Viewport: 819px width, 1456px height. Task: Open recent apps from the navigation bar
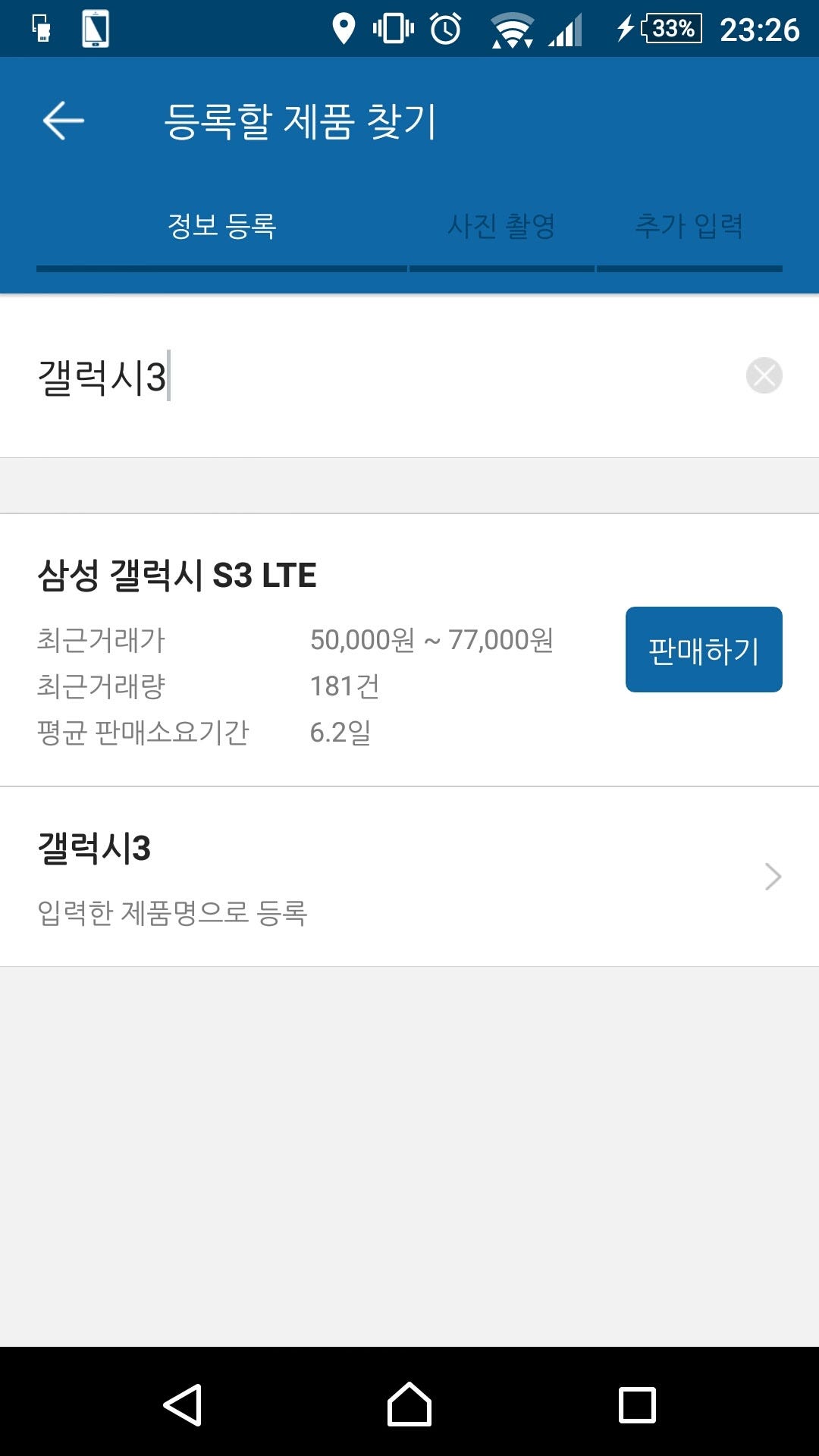pyautogui.click(x=637, y=1404)
